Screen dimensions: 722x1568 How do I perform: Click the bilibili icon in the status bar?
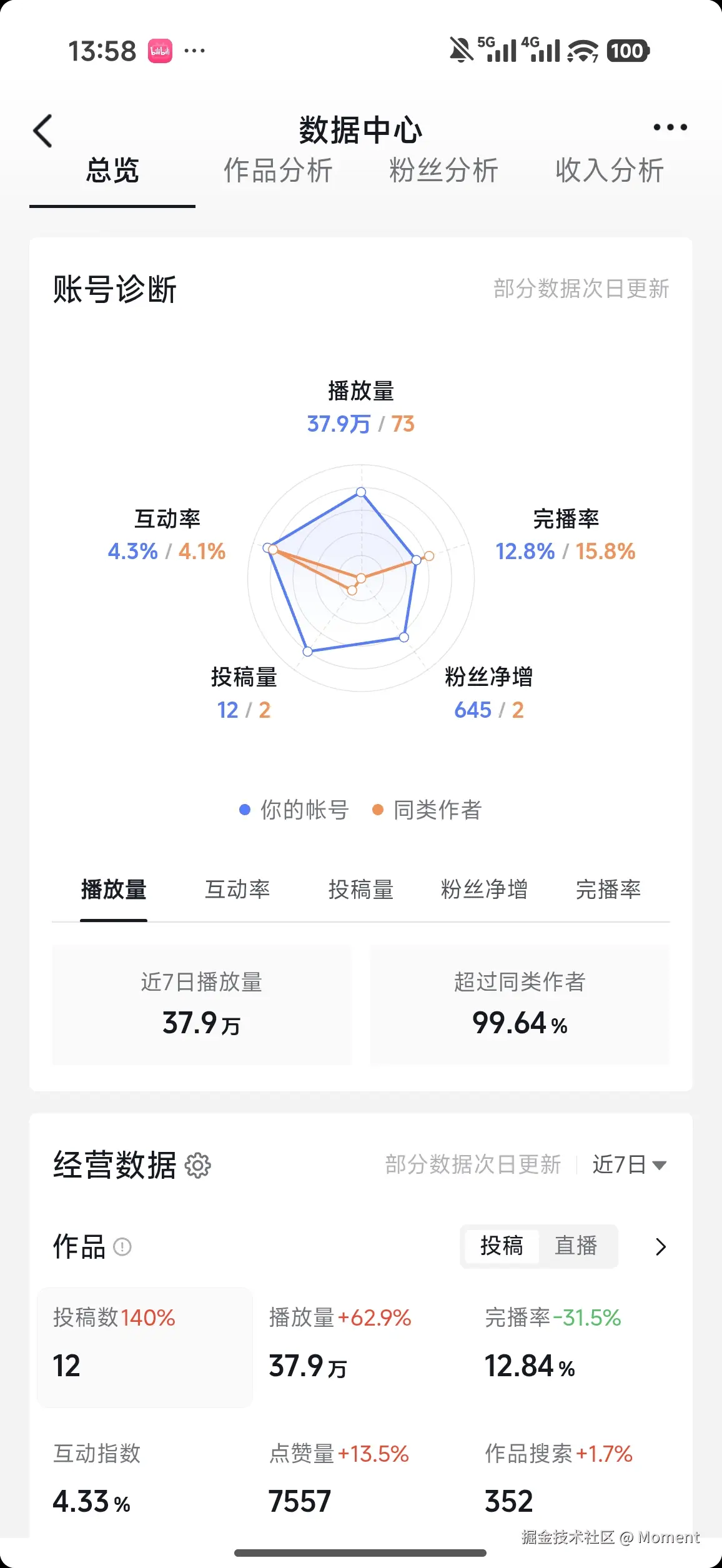(161, 50)
